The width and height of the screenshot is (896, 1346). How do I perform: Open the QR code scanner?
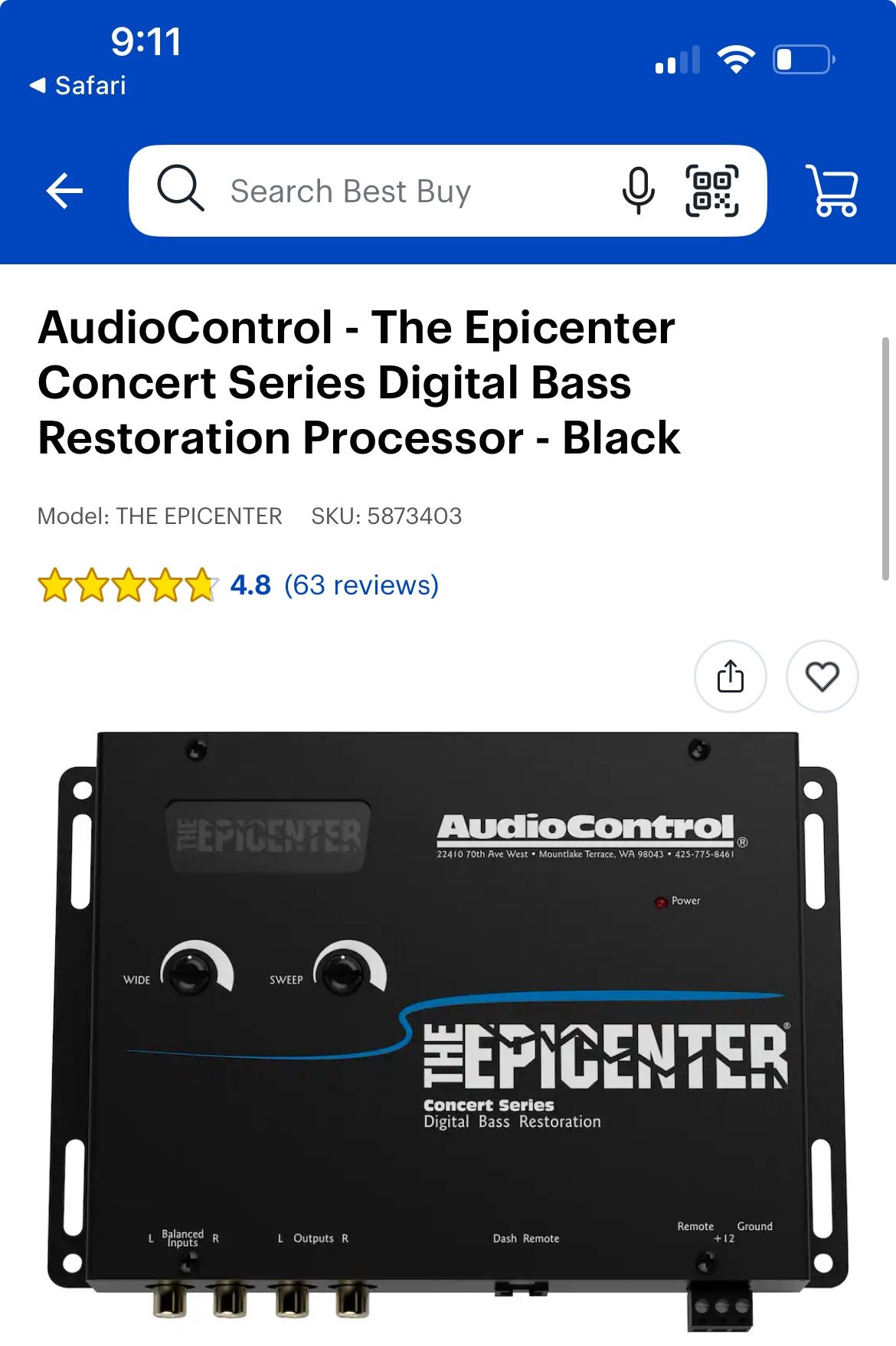(x=711, y=191)
